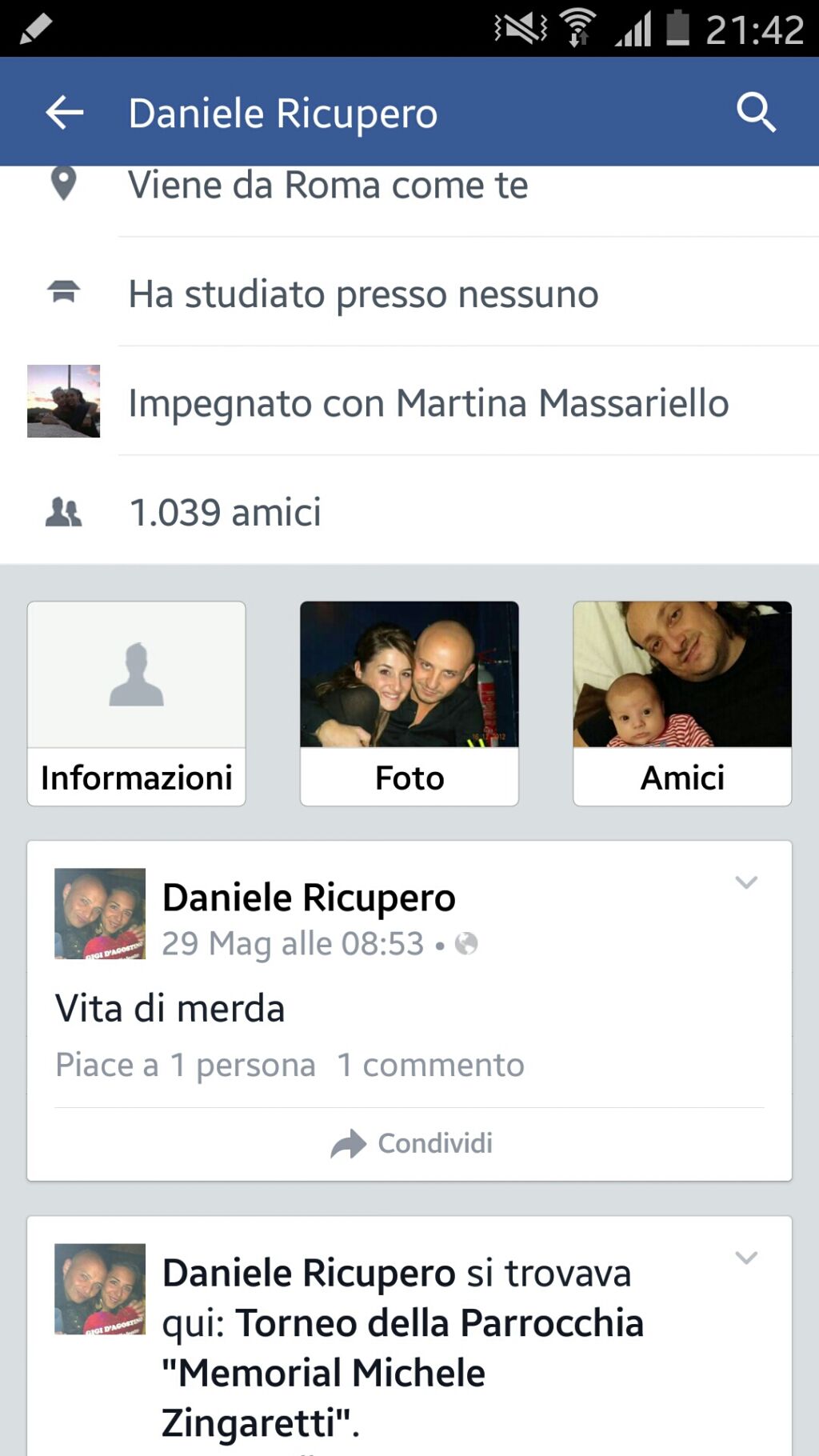This screenshot has width=819, height=1456.
Task: Open the Foto tile
Action: [x=409, y=703]
